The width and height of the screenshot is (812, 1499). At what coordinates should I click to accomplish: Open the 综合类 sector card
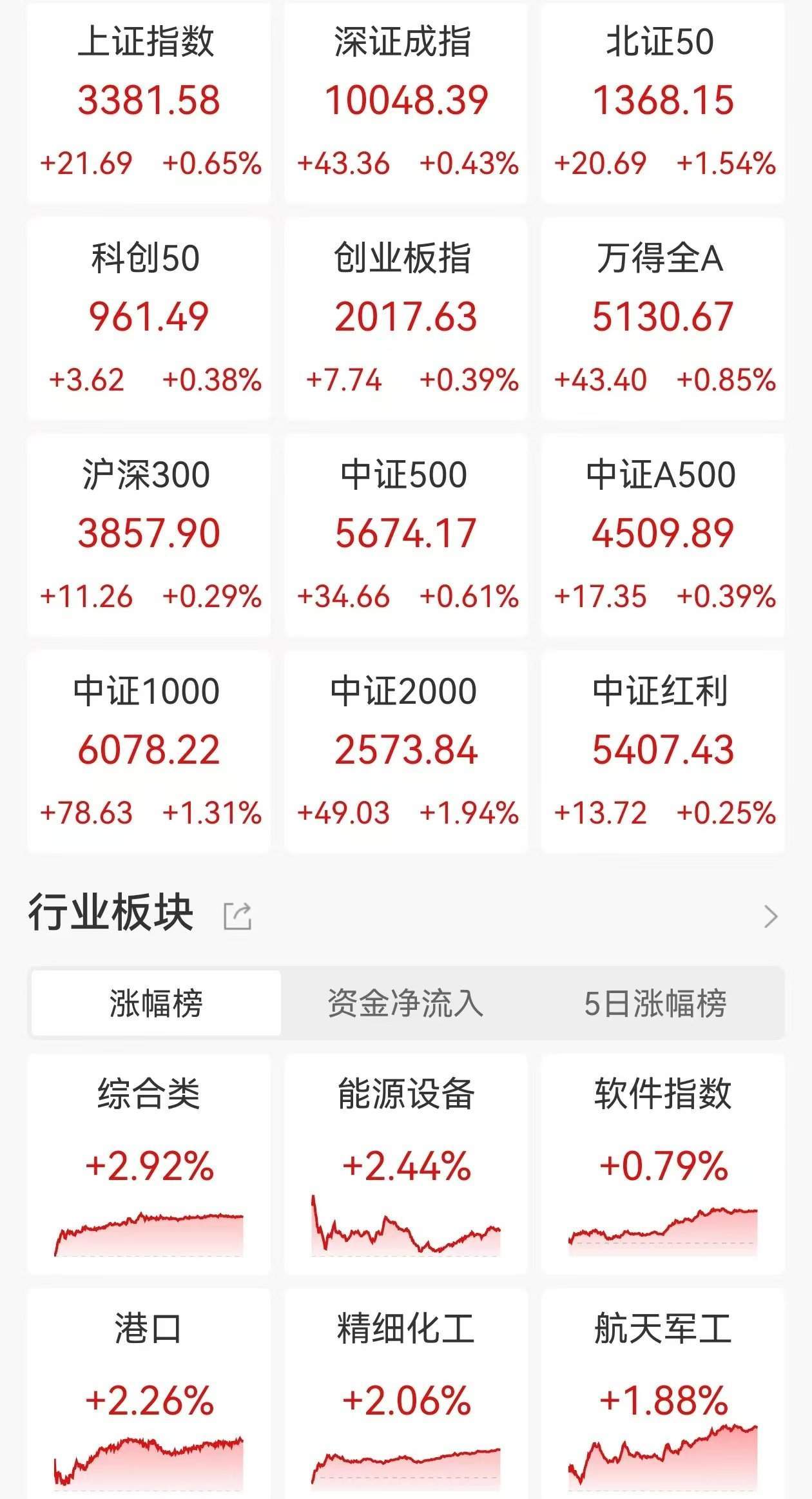coord(149,1164)
